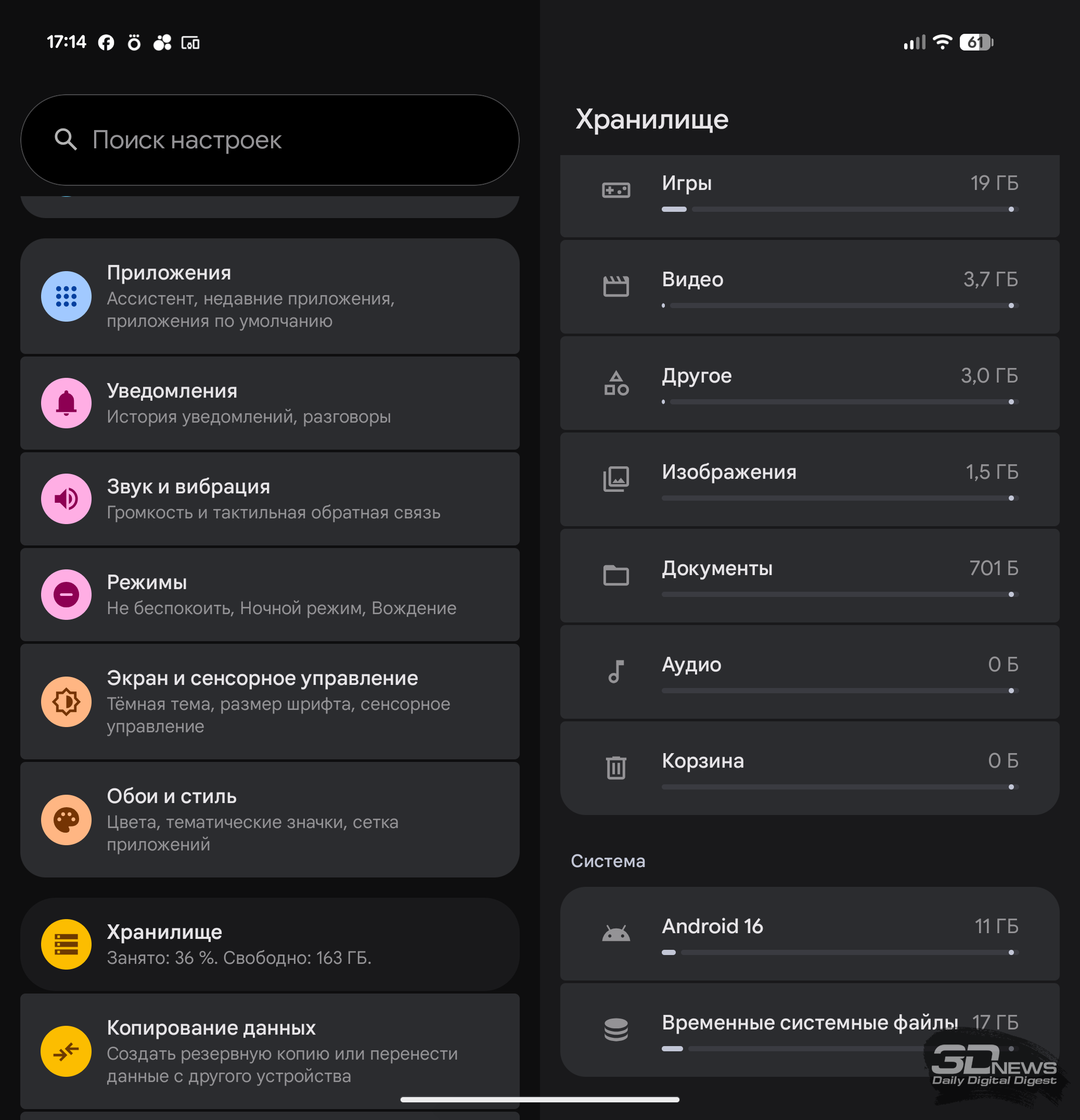Open the Режимы settings row
The width and height of the screenshot is (1080, 1120).
[x=269, y=595]
